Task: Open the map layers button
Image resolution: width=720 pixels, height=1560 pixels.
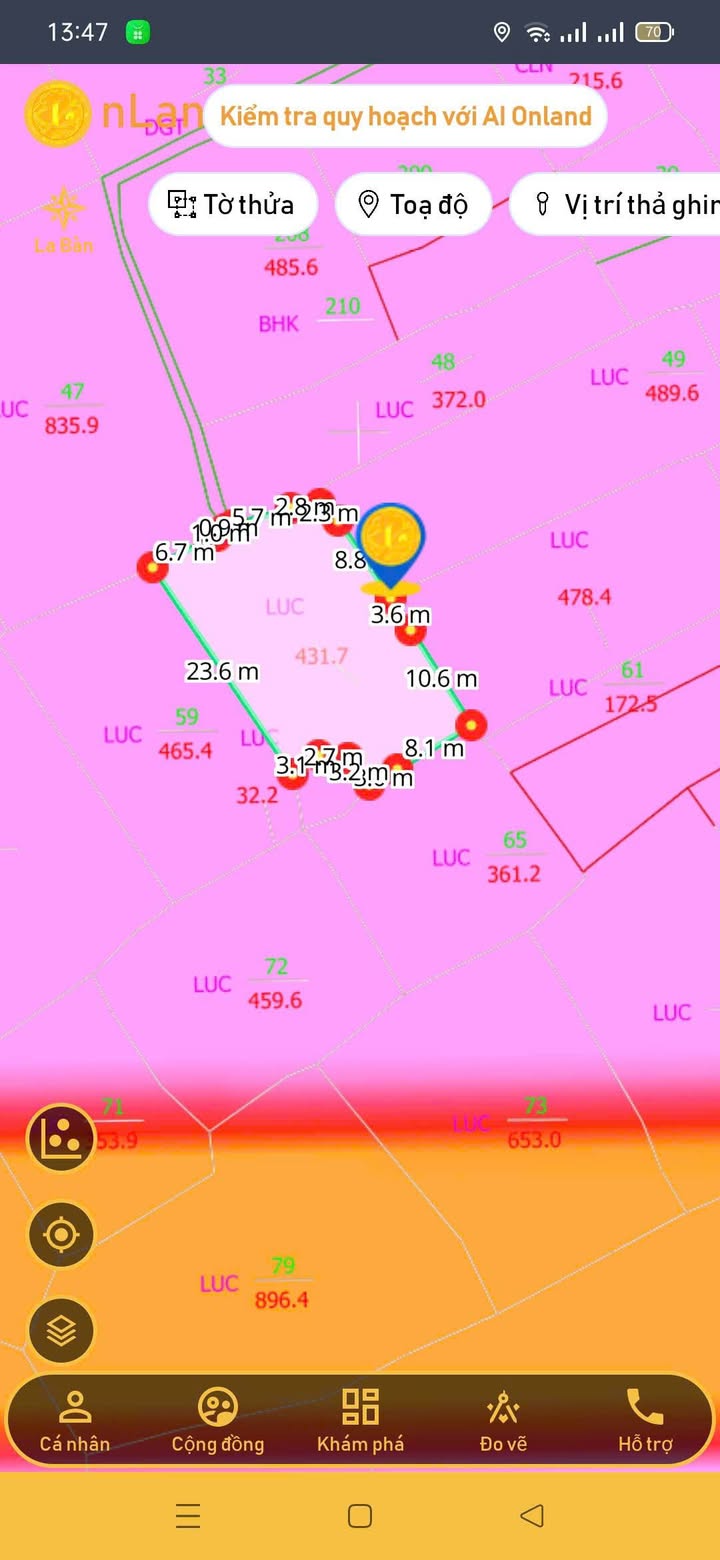Action: coord(61,1330)
